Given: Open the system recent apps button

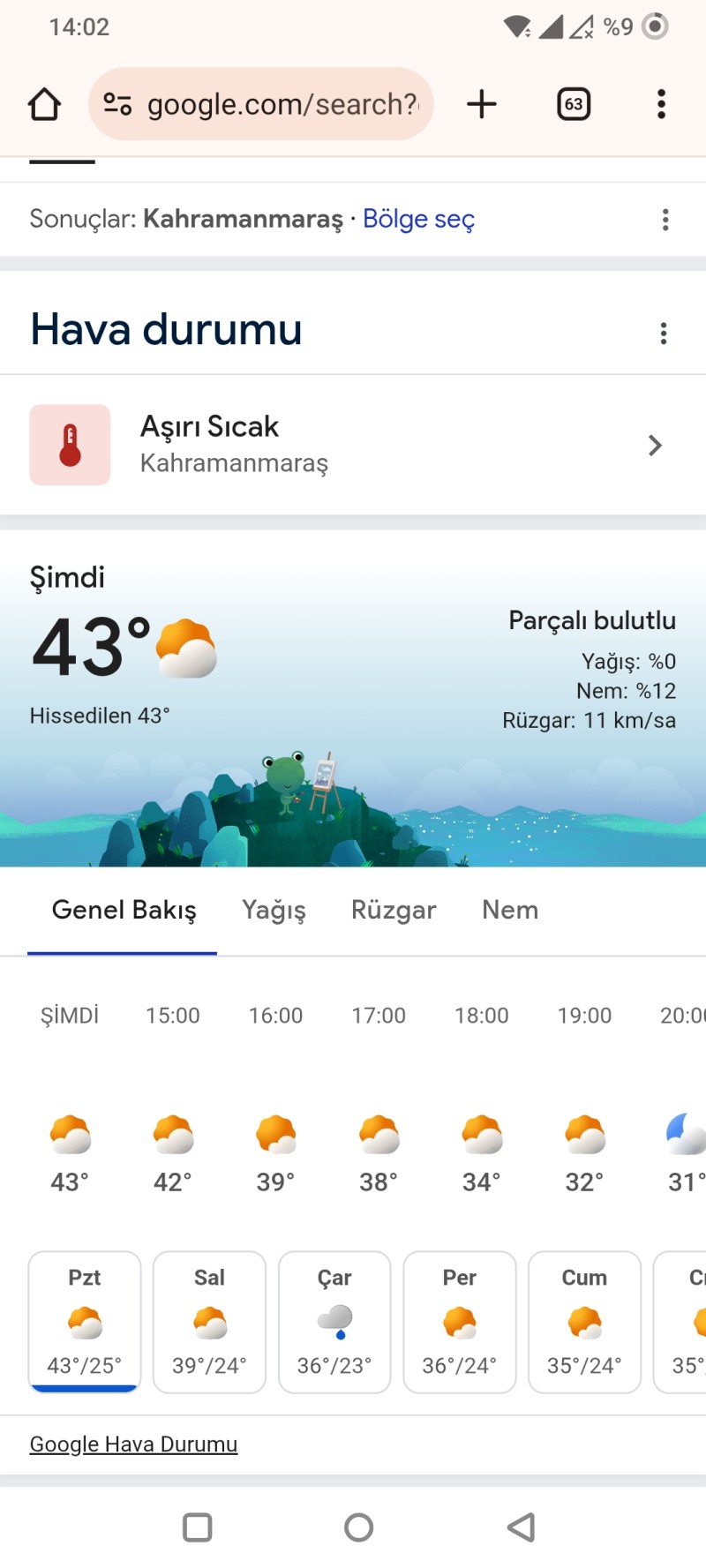Looking at the screenshot, I should pyautogui.click(x=197, y=1527).
